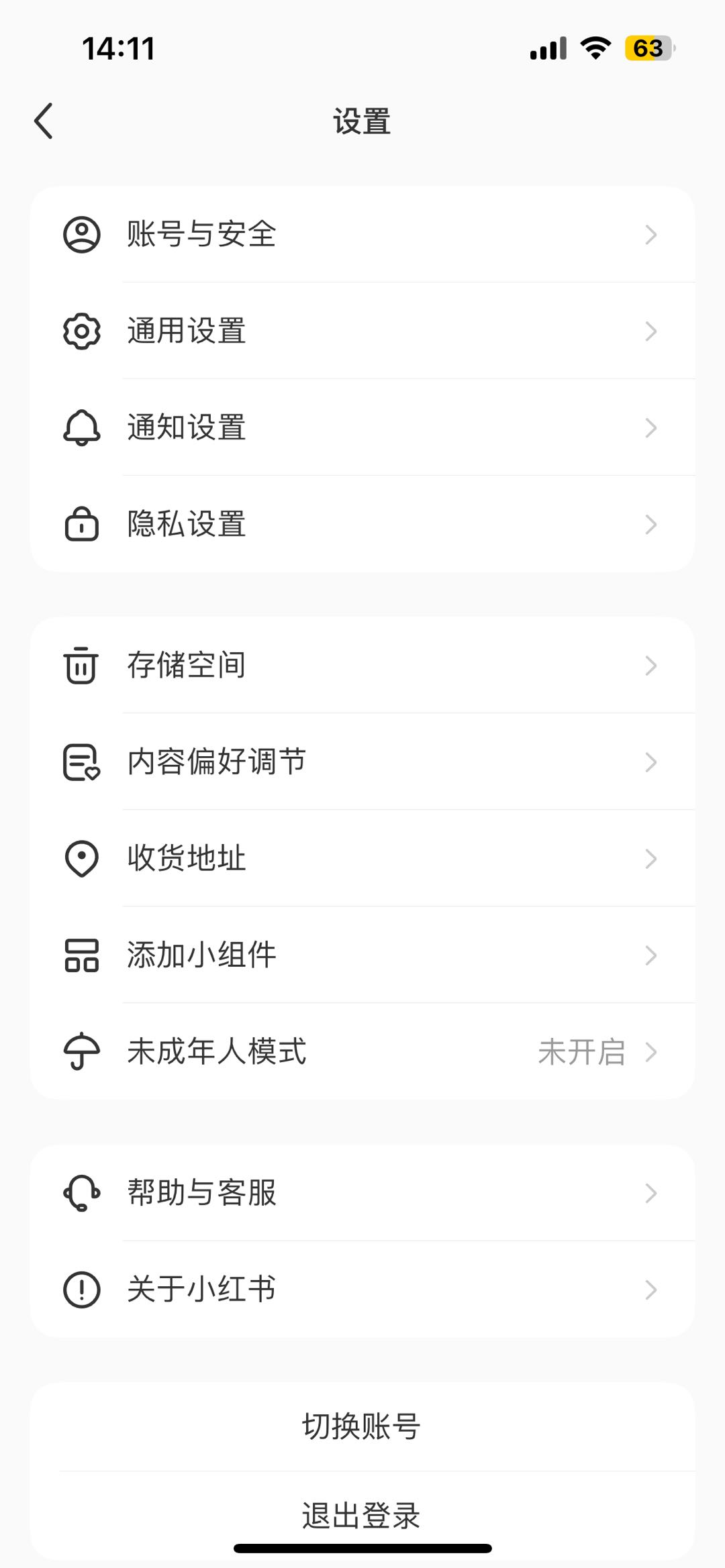Go back using the top-left arrow
This screenshot has height=1568, width=725.
coord(44,121)
